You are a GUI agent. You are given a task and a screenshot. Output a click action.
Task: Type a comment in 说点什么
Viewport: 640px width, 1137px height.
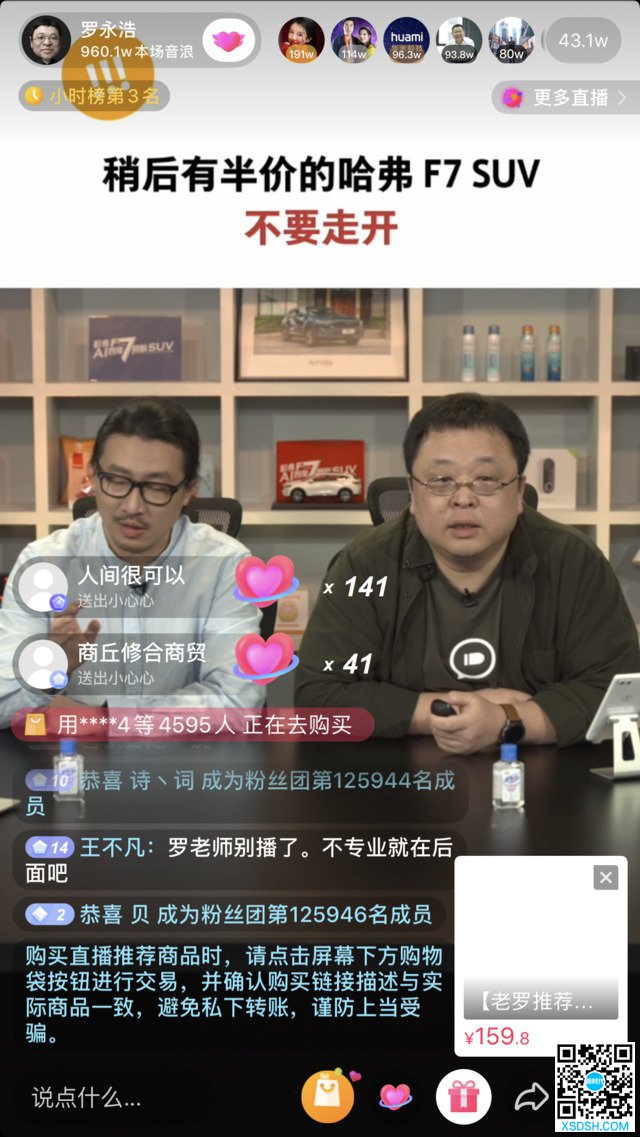point(110,1097)
